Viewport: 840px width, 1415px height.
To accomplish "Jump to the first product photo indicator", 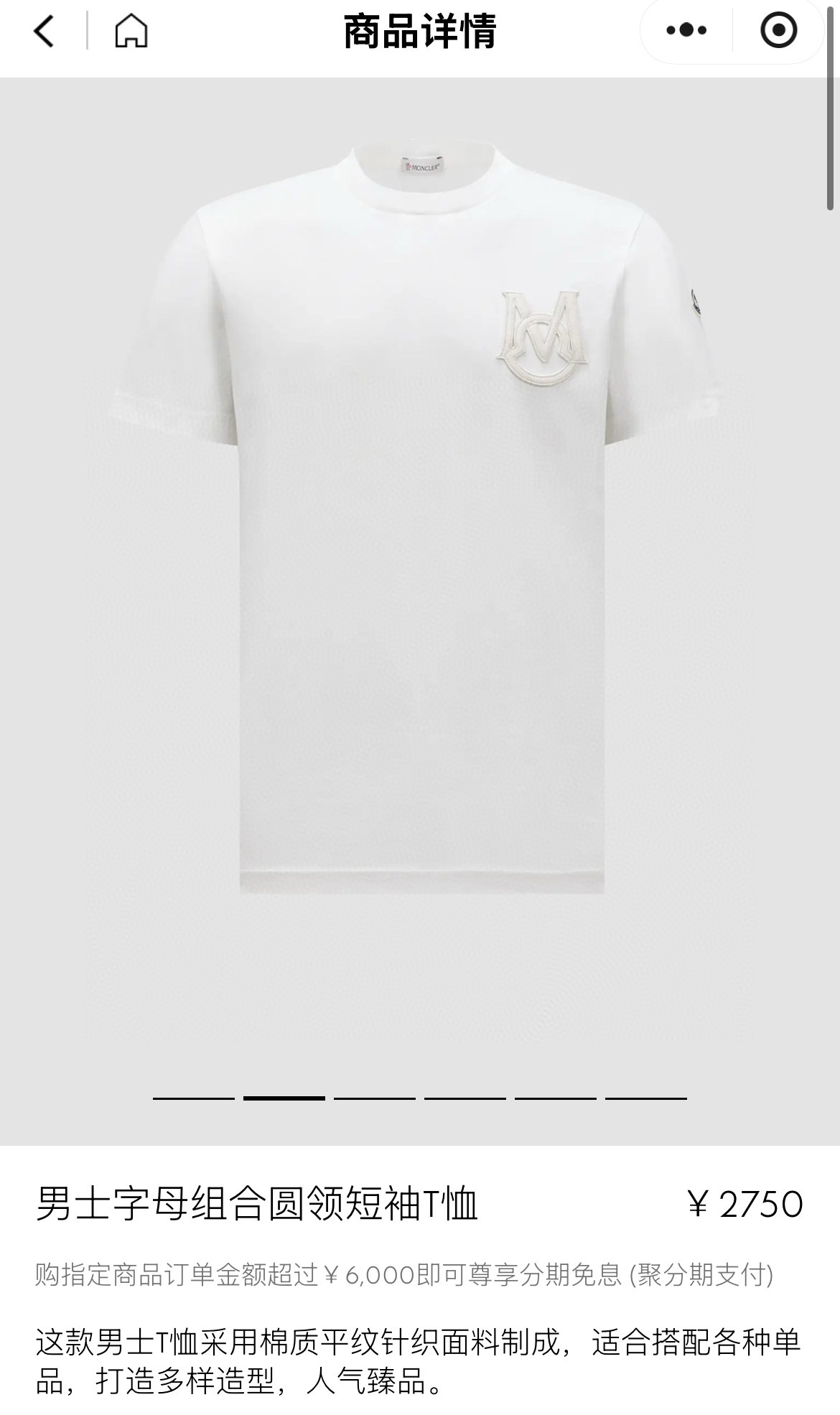I will [x=194, y=1098].
